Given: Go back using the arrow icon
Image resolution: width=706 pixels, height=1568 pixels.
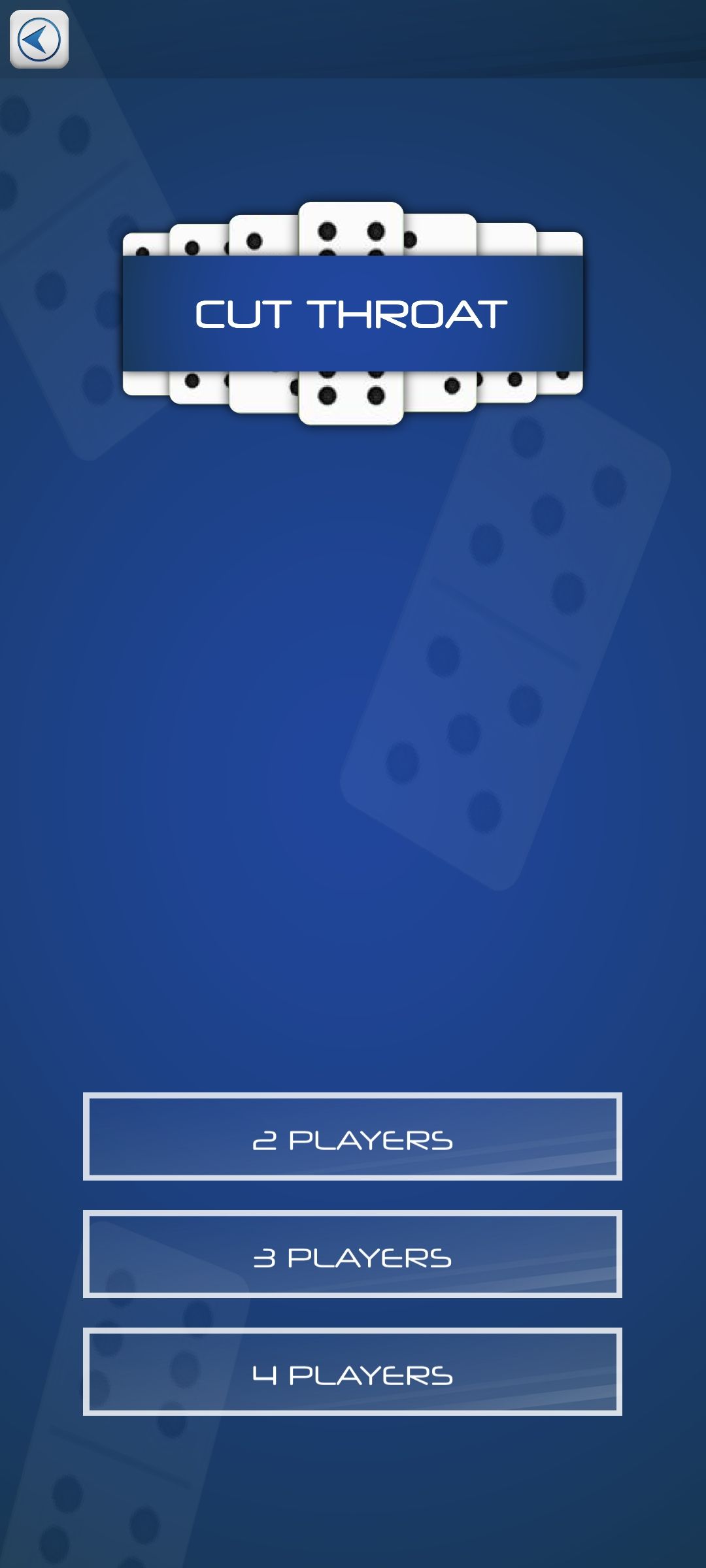Looking at the screenshot, I should click(x=39, y=39).
